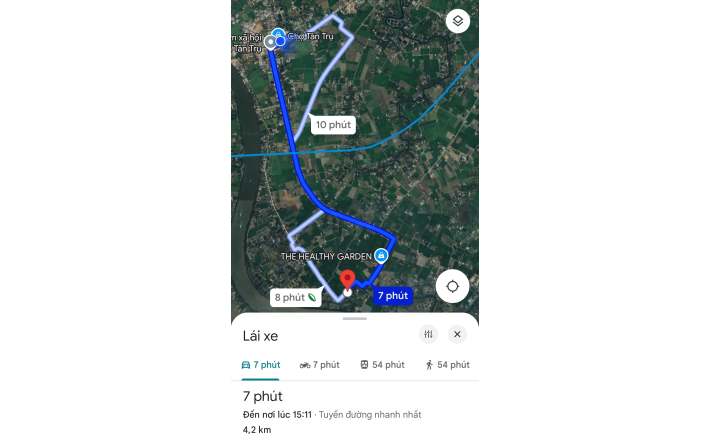
Task: Switch to motorbike 7 phút tab
Action: click(320, 365)
